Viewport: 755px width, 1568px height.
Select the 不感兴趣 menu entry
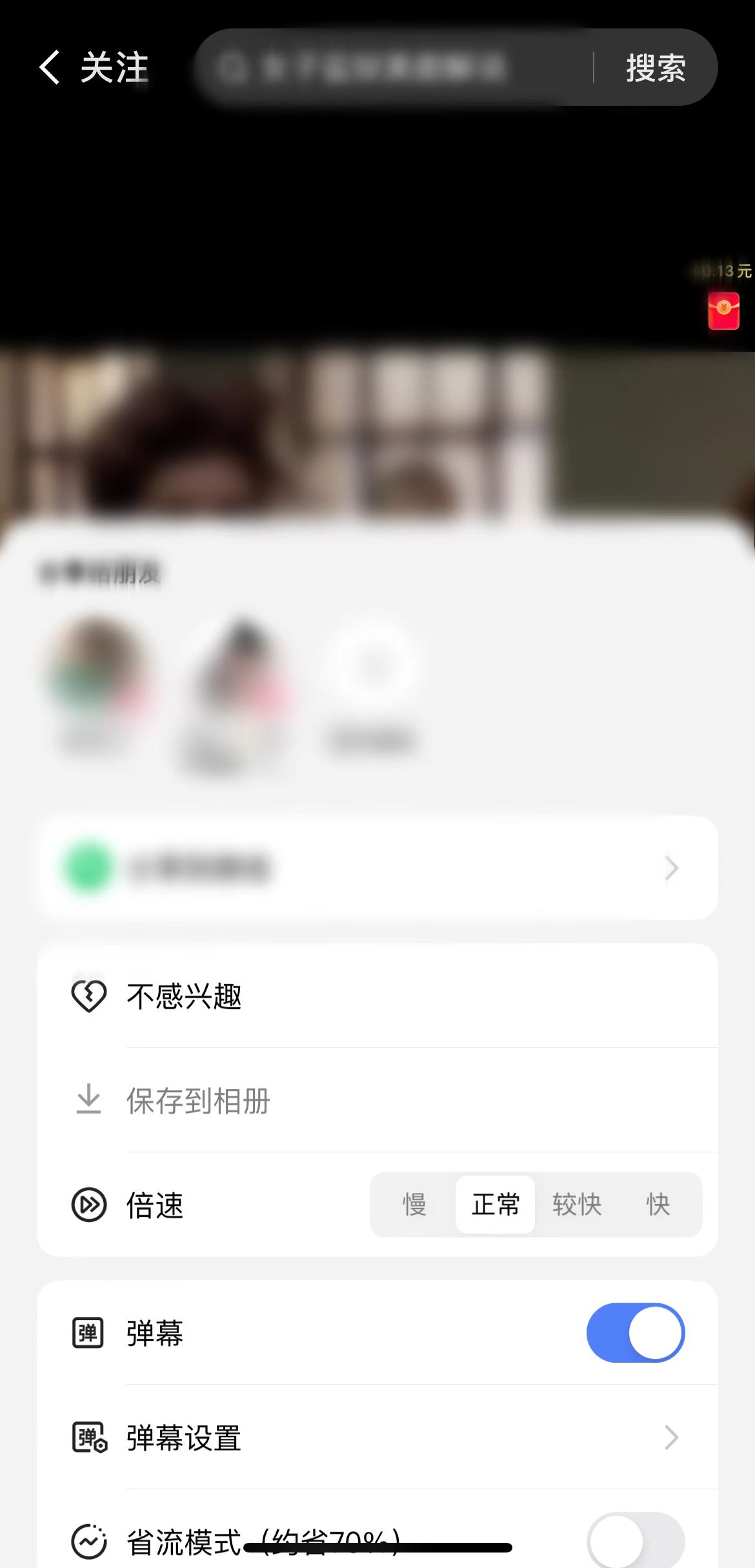184,995
